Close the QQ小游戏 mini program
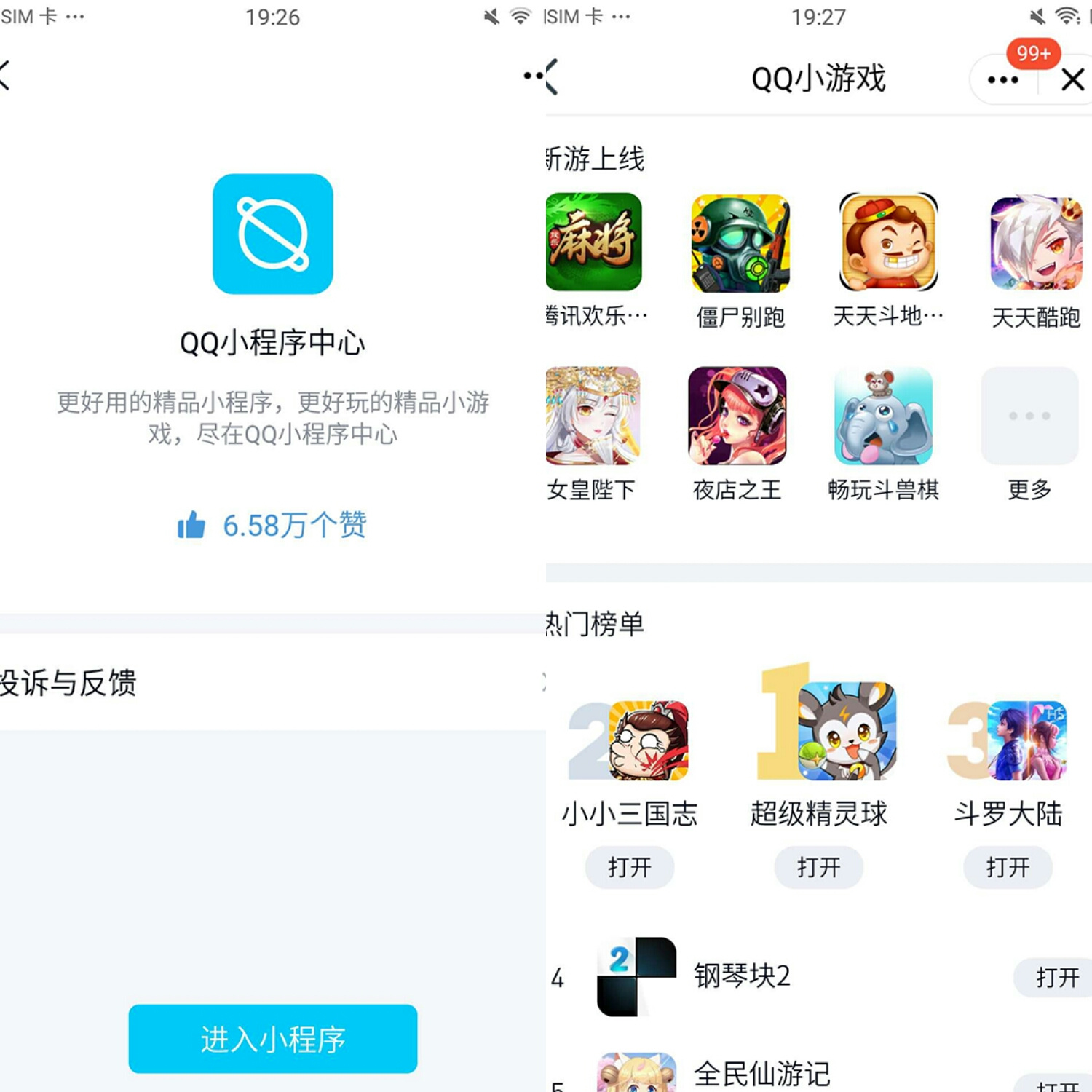Image resolution: width=1092 pixels, height=1092 pixels. click(1072, 79)
